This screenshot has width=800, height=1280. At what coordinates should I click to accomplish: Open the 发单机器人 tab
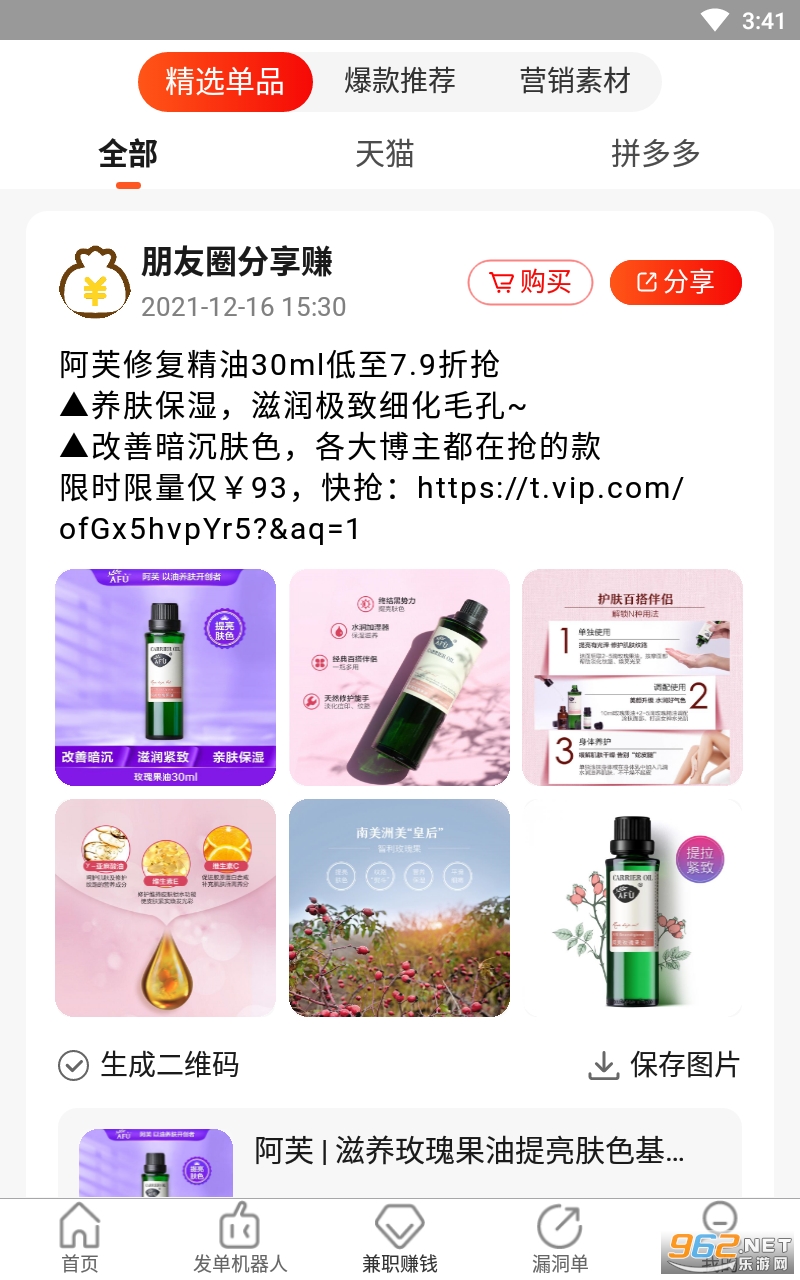point(240,1238)
